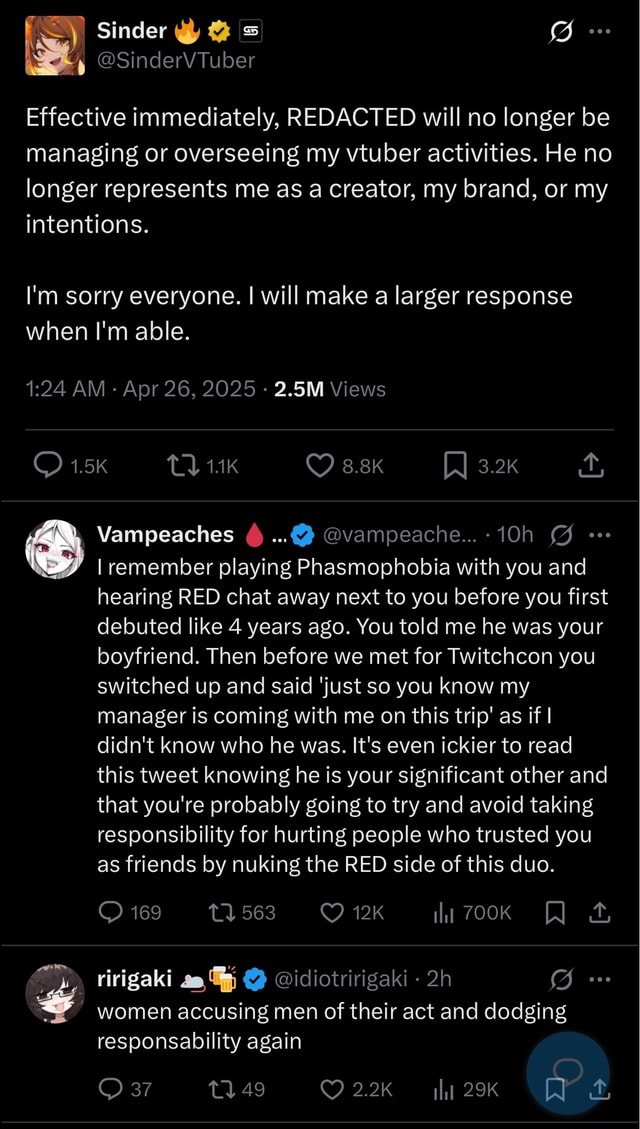Viewport: 640px width, 1129px height.
Task: Like ririgaki's reply
Action: (334, 1089)
